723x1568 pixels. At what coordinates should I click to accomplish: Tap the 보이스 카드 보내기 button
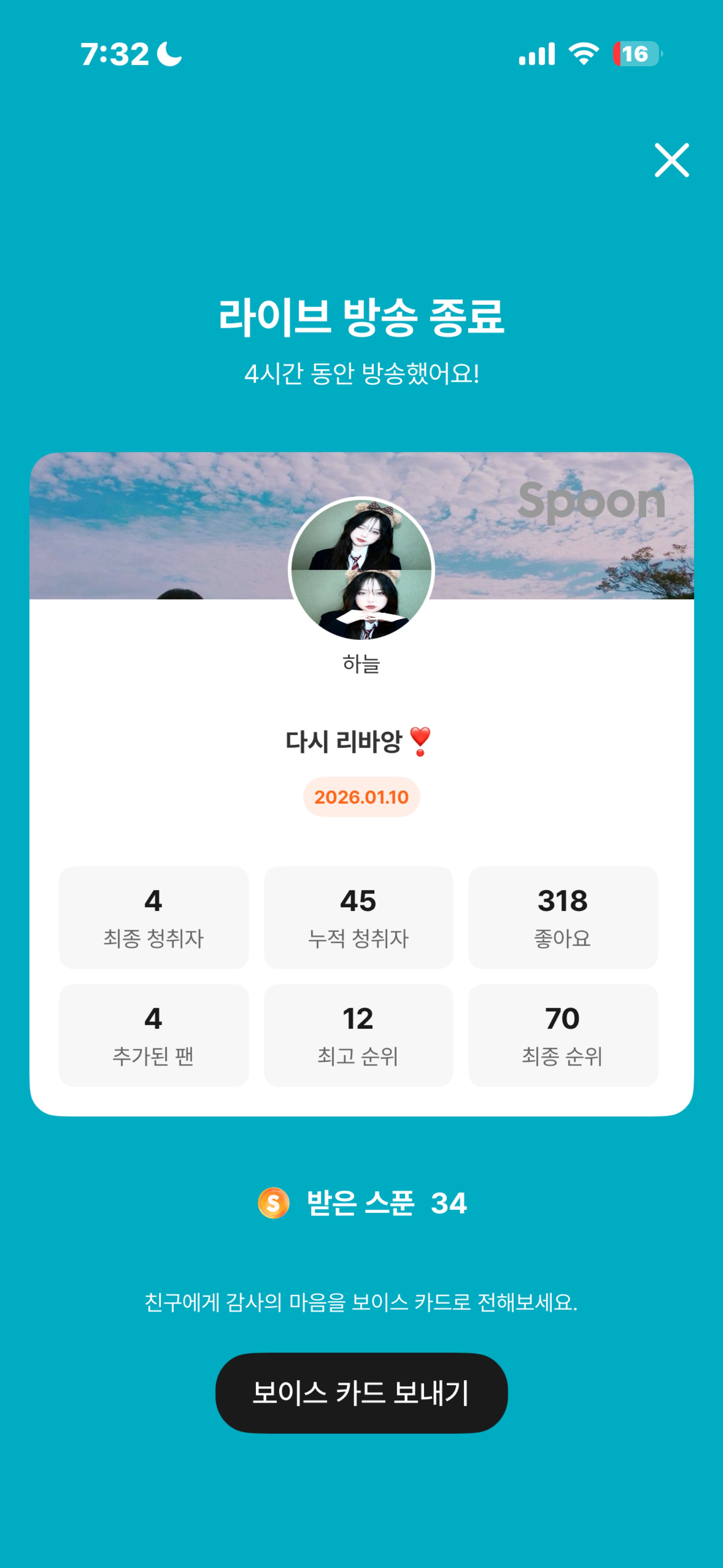point(361,1392)
